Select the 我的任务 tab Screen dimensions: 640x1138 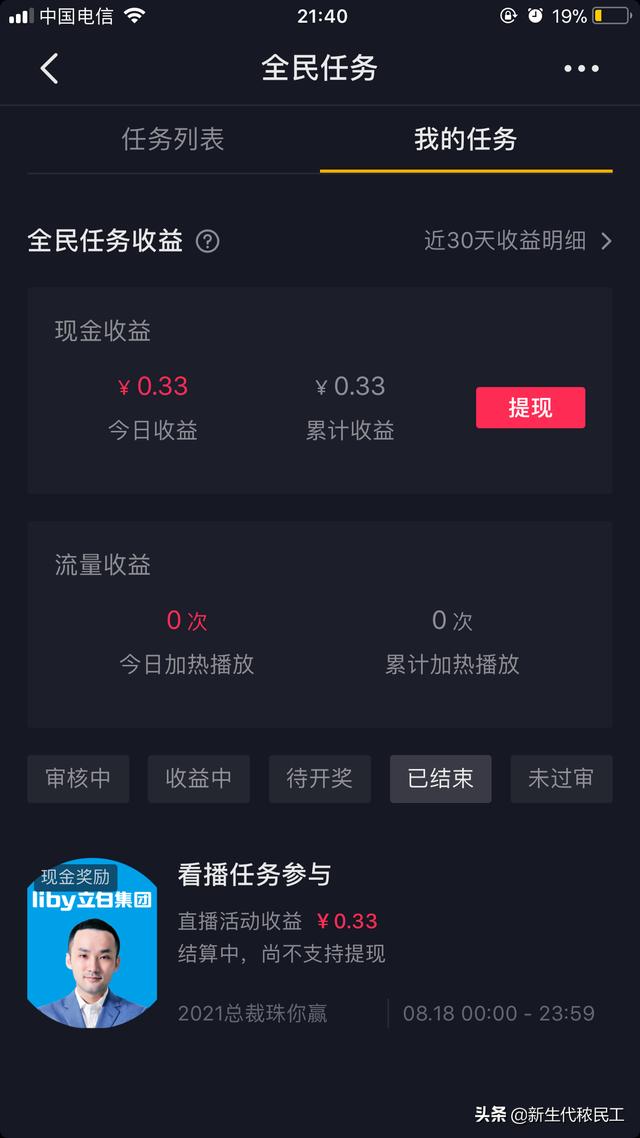point(465,139)
